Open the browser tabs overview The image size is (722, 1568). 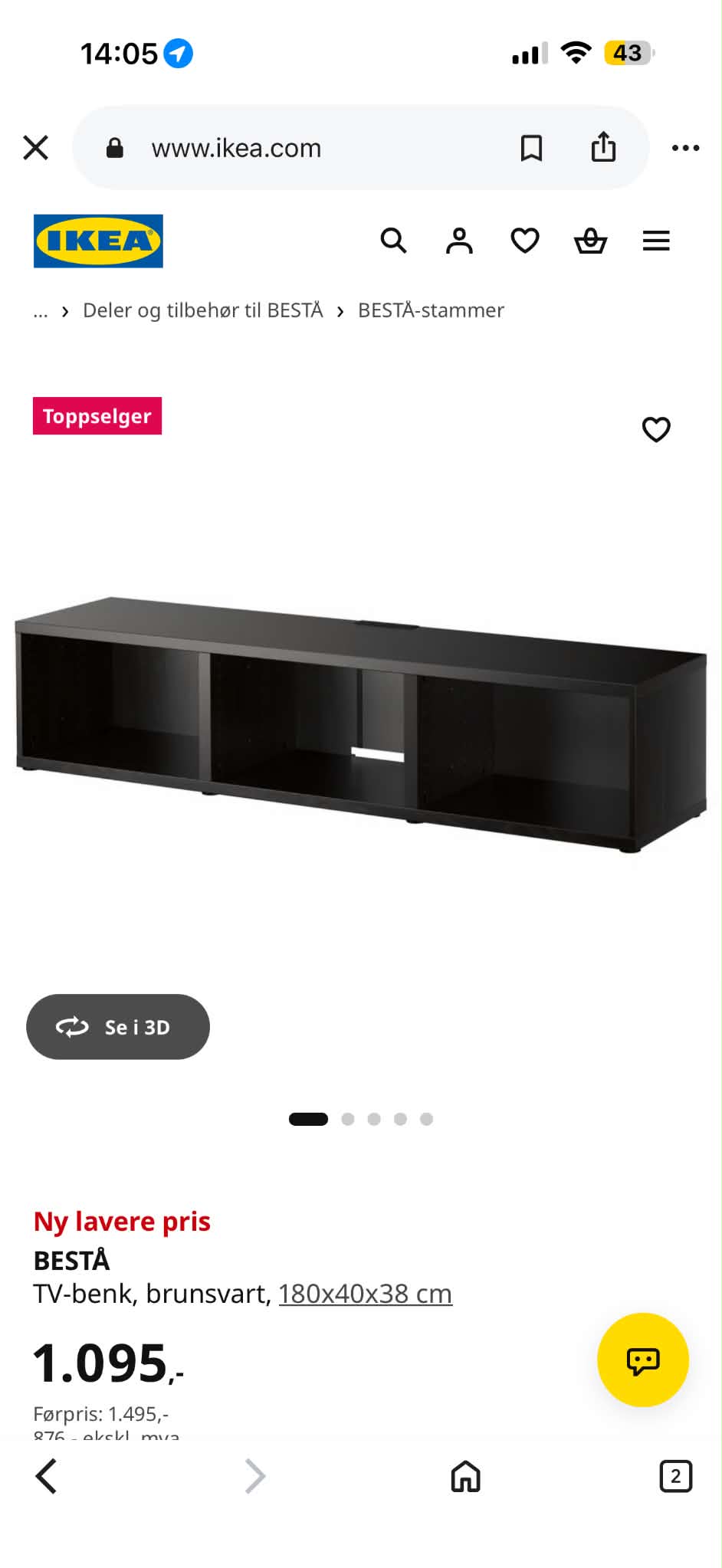click(x=675, y=1476)
